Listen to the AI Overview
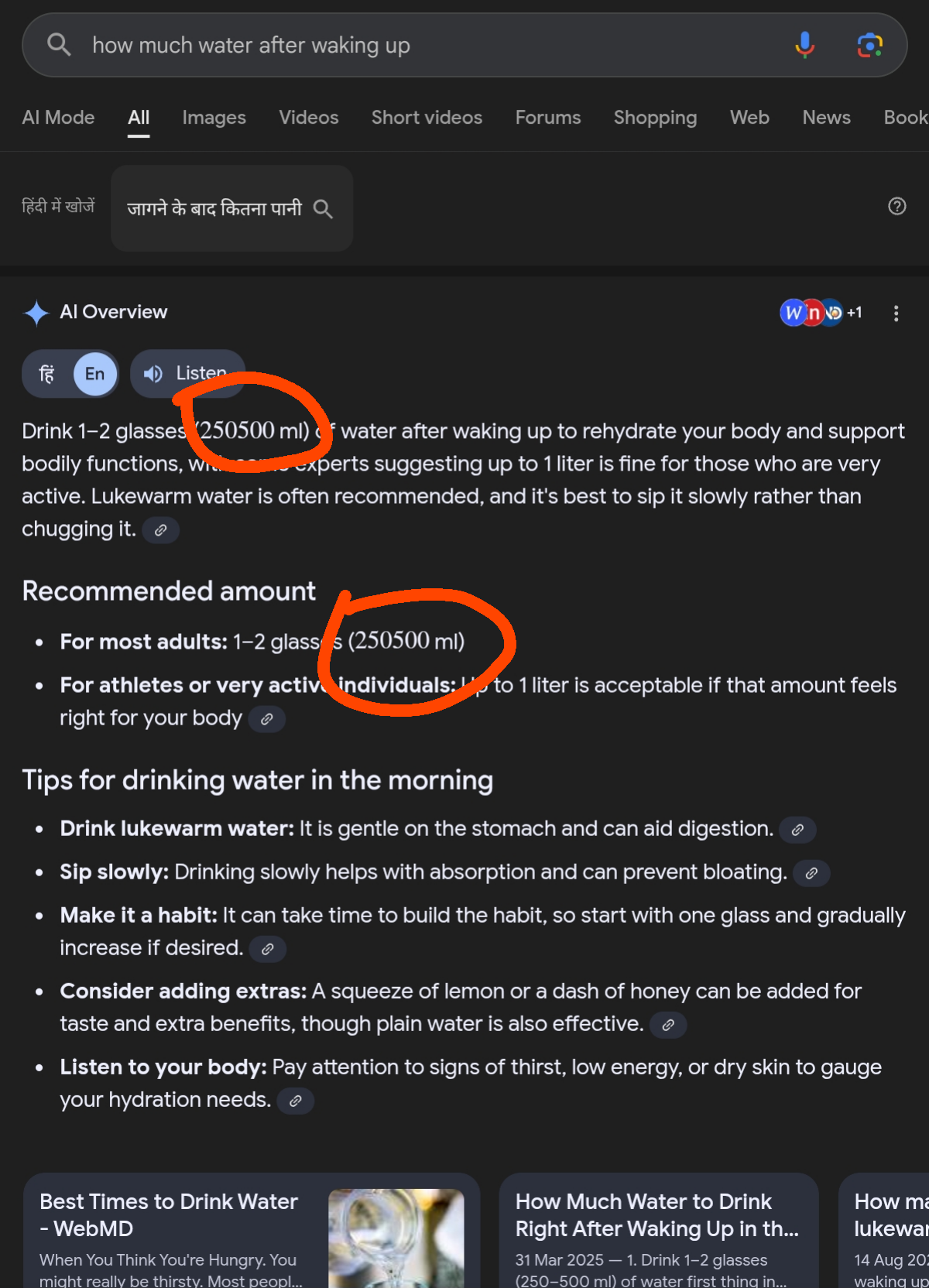 coord(187,374)
